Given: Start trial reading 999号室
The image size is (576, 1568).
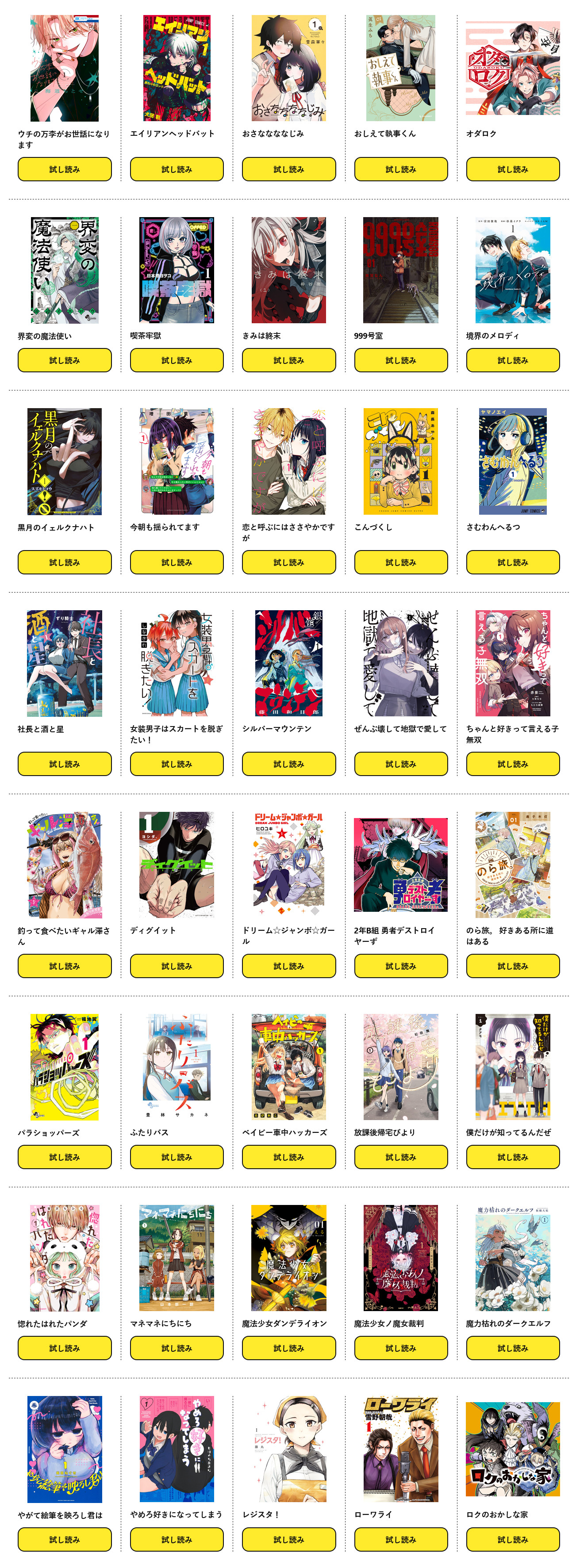Looking at the screenshot, I should (x=401, y=360).
